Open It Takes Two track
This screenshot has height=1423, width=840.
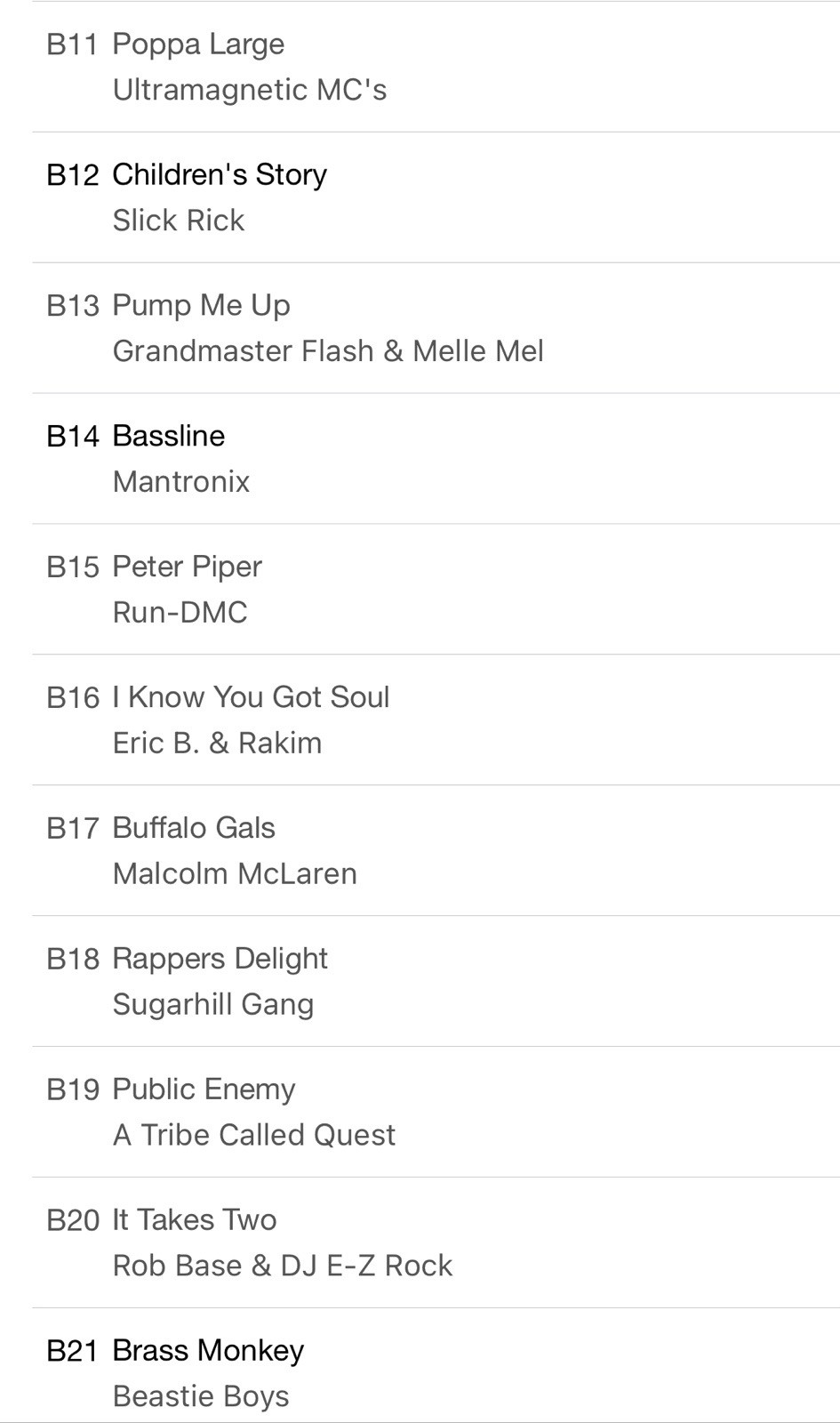[x=420, y=1243]
